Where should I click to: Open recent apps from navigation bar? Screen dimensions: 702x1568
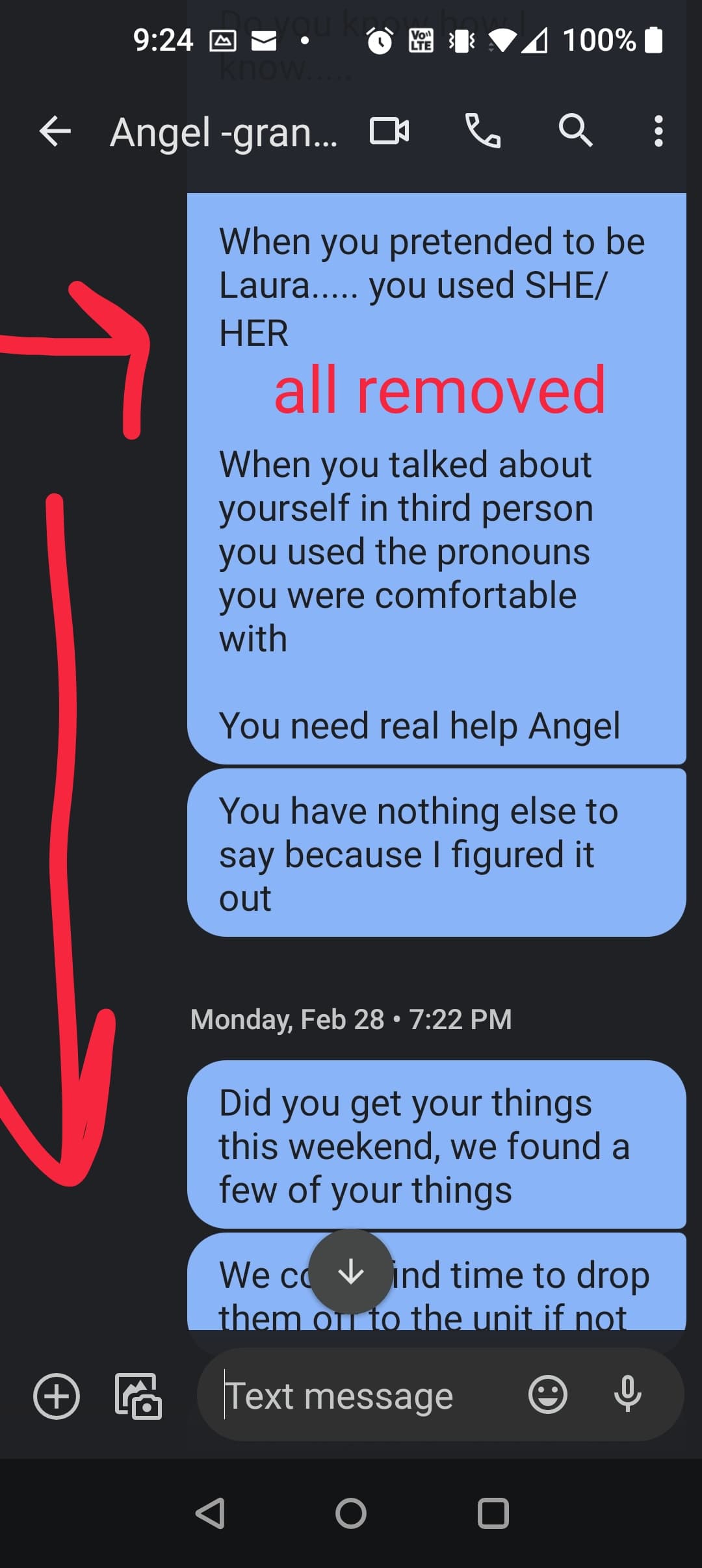pos(493,1513)
